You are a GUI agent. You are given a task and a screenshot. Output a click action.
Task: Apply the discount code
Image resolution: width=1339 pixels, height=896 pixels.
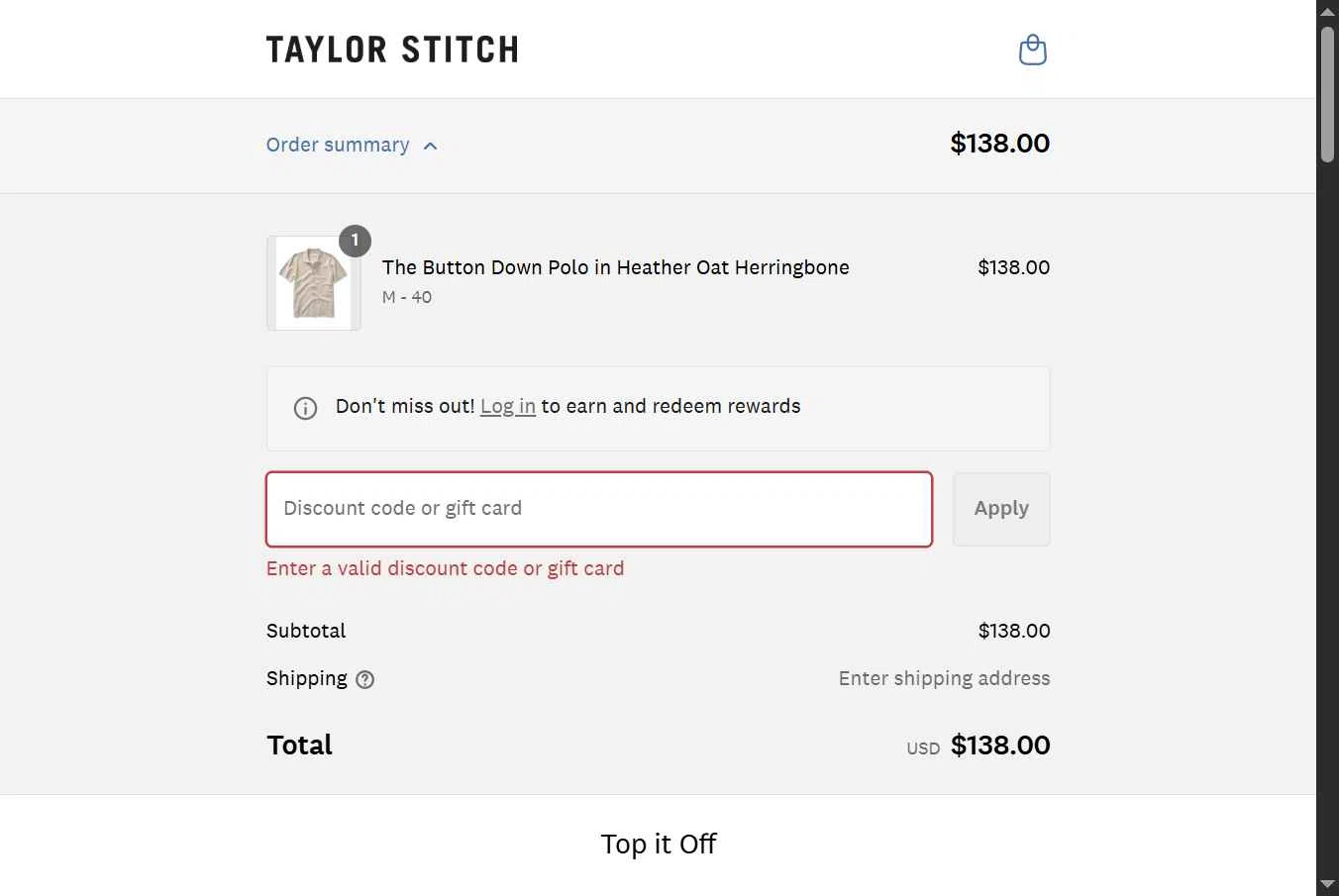tap(1000, 509)
